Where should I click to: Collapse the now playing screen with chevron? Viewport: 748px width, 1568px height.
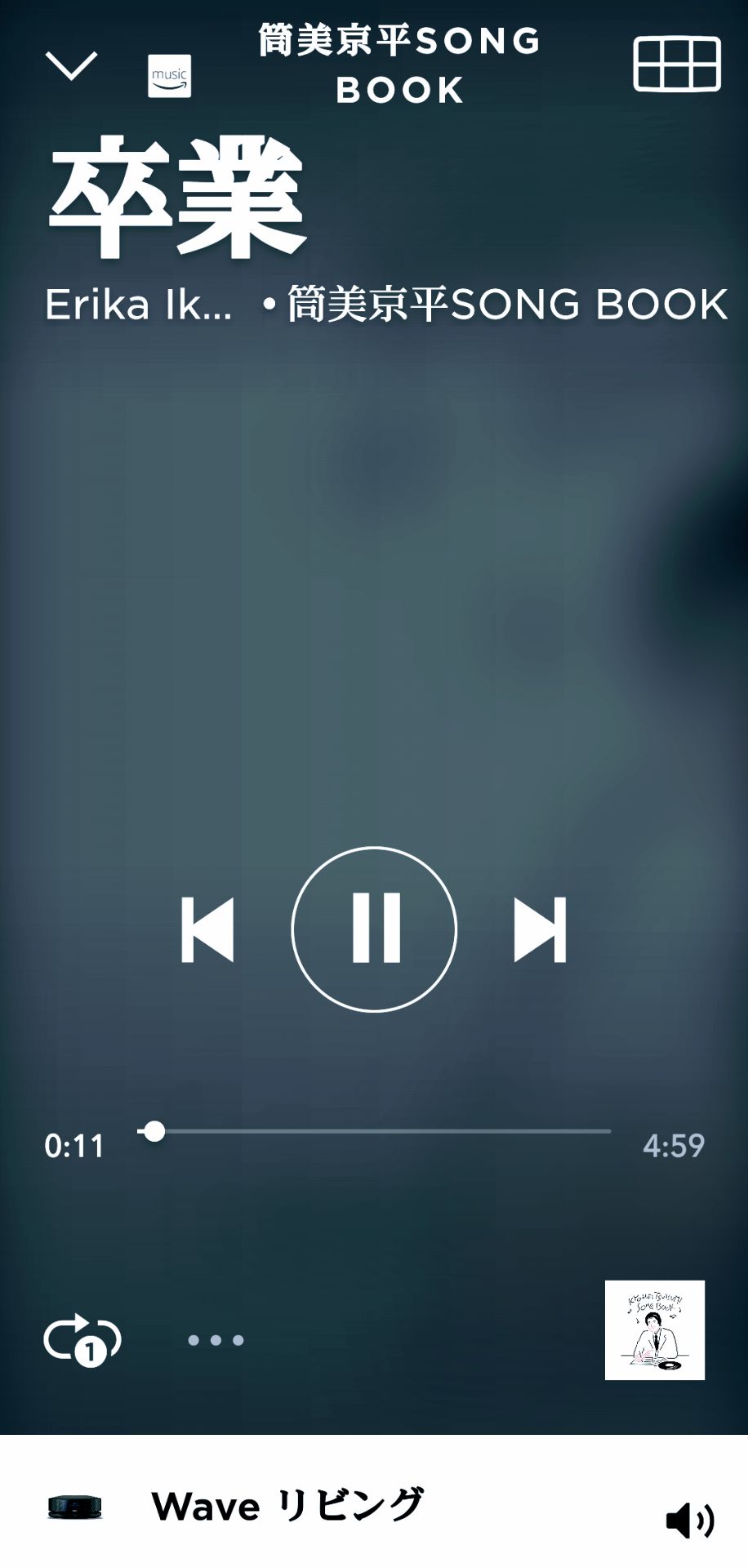pyautogui.click(x=71, y=66)
